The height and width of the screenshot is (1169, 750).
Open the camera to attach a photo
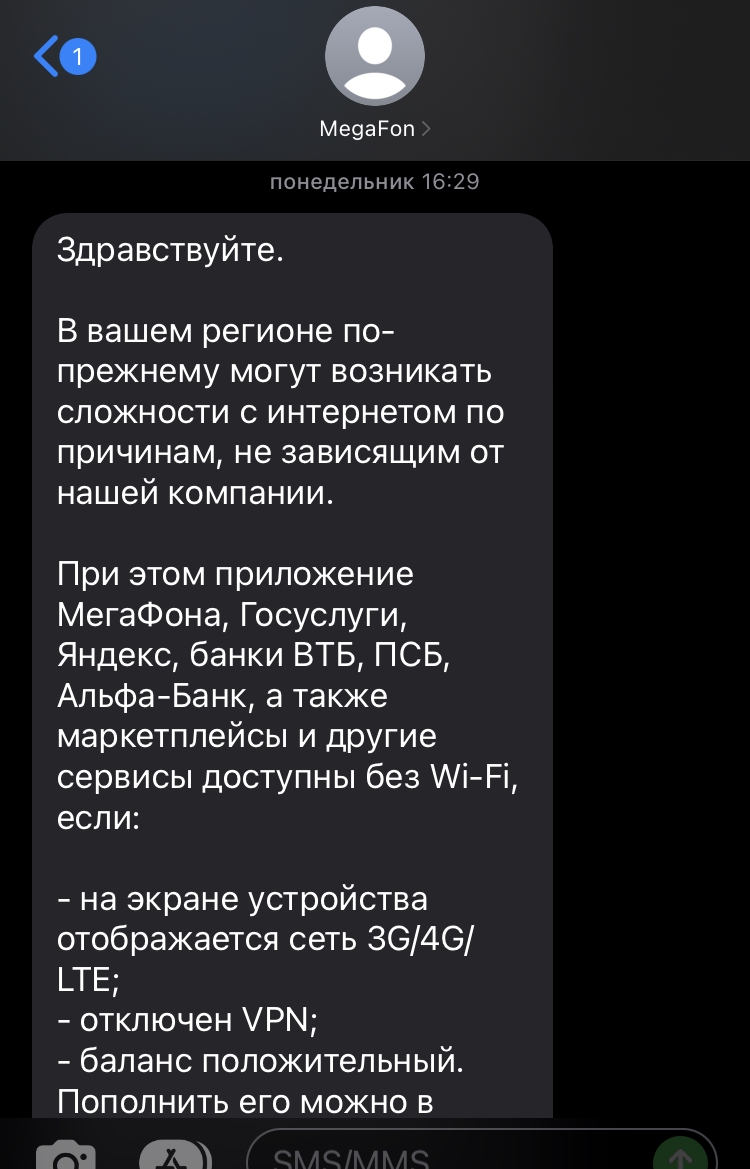point(66,1154)
